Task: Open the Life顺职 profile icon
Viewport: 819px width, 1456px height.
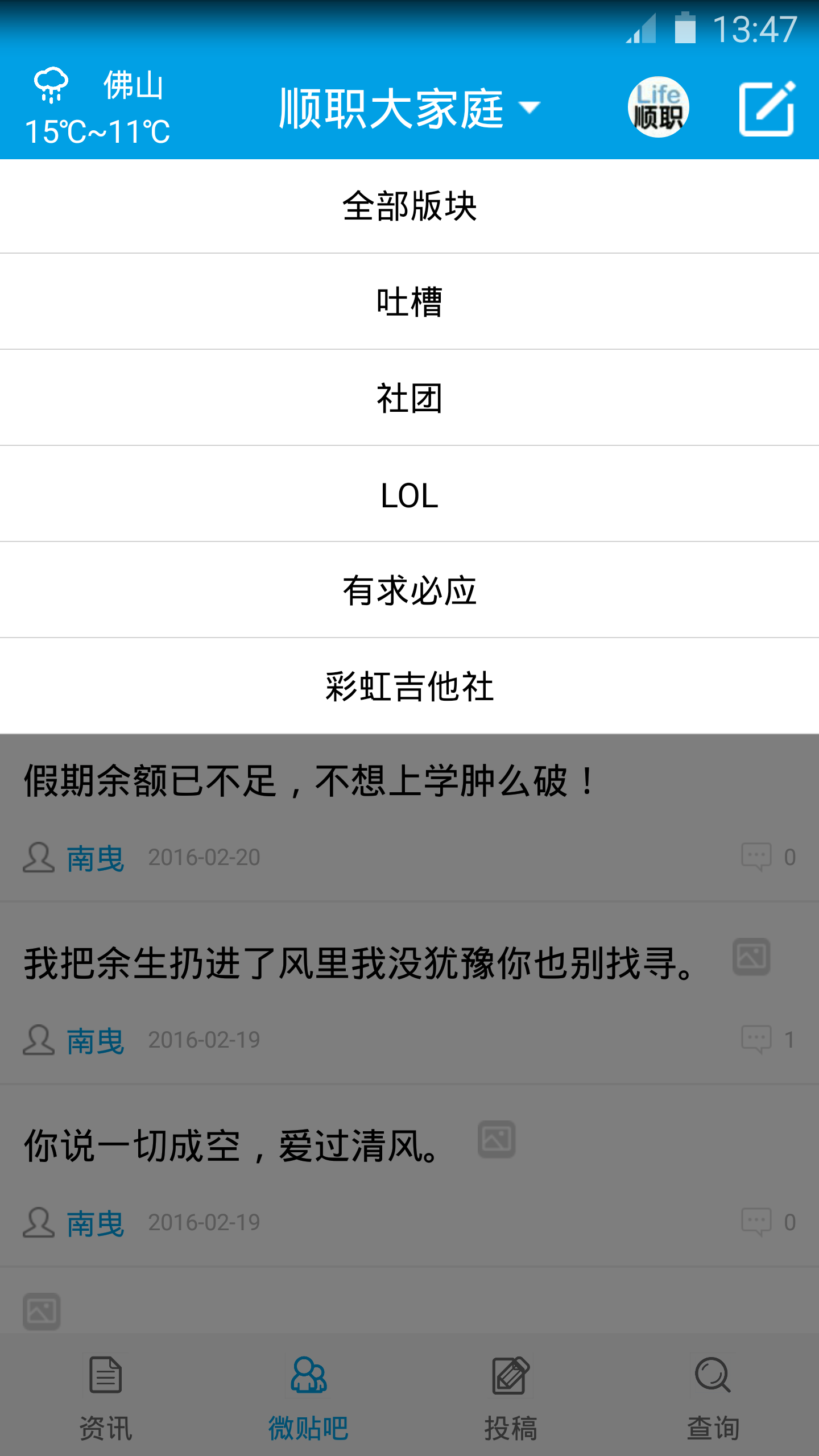Action: point(658,107)
